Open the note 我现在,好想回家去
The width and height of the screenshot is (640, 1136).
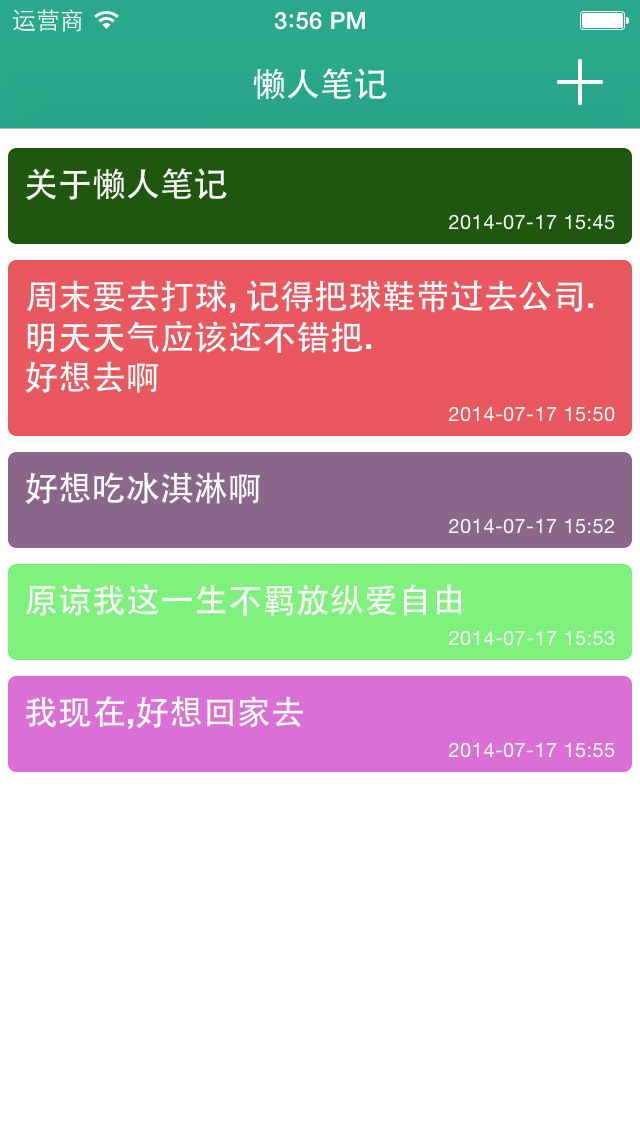(320, 724)
